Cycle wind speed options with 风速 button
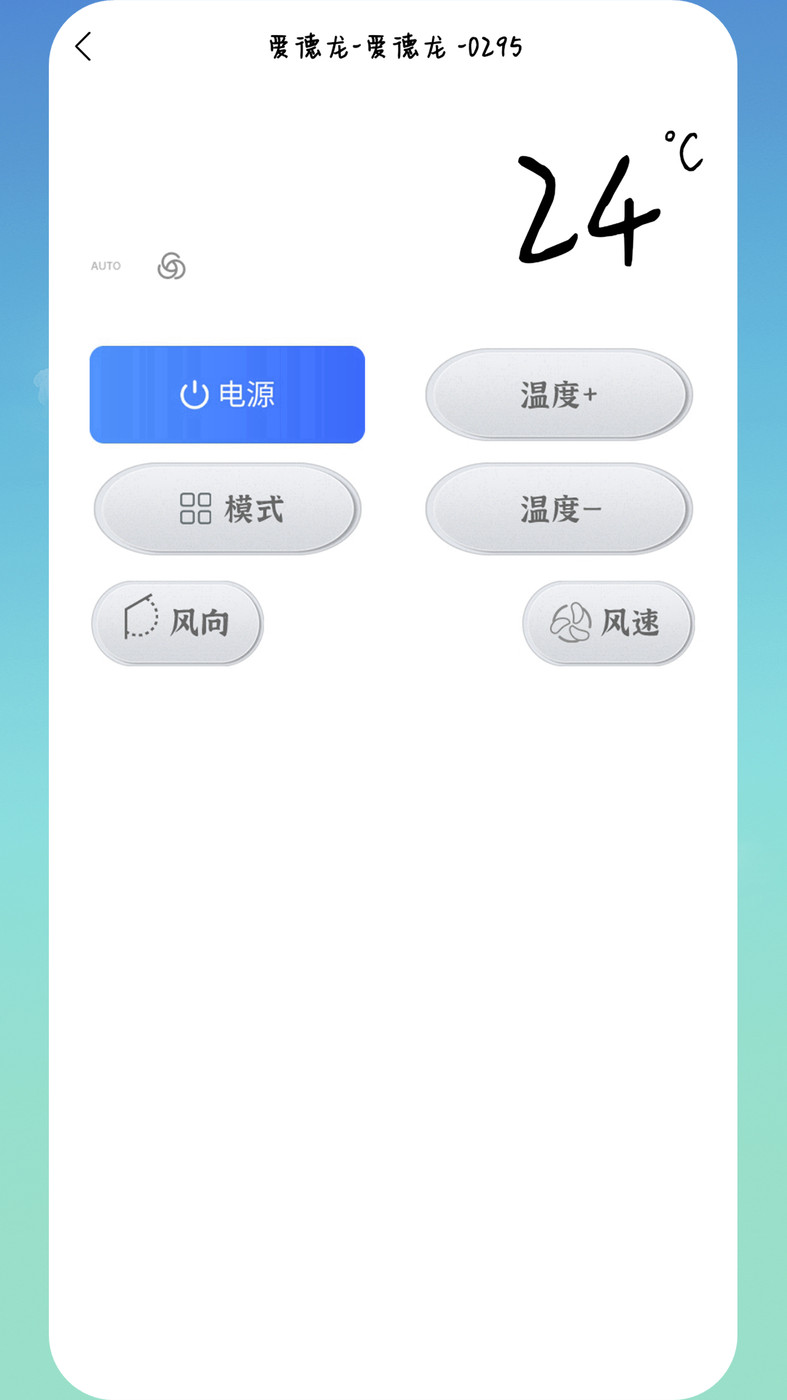The height and width of the screenshot is (1400, 787). click(608, 622)
